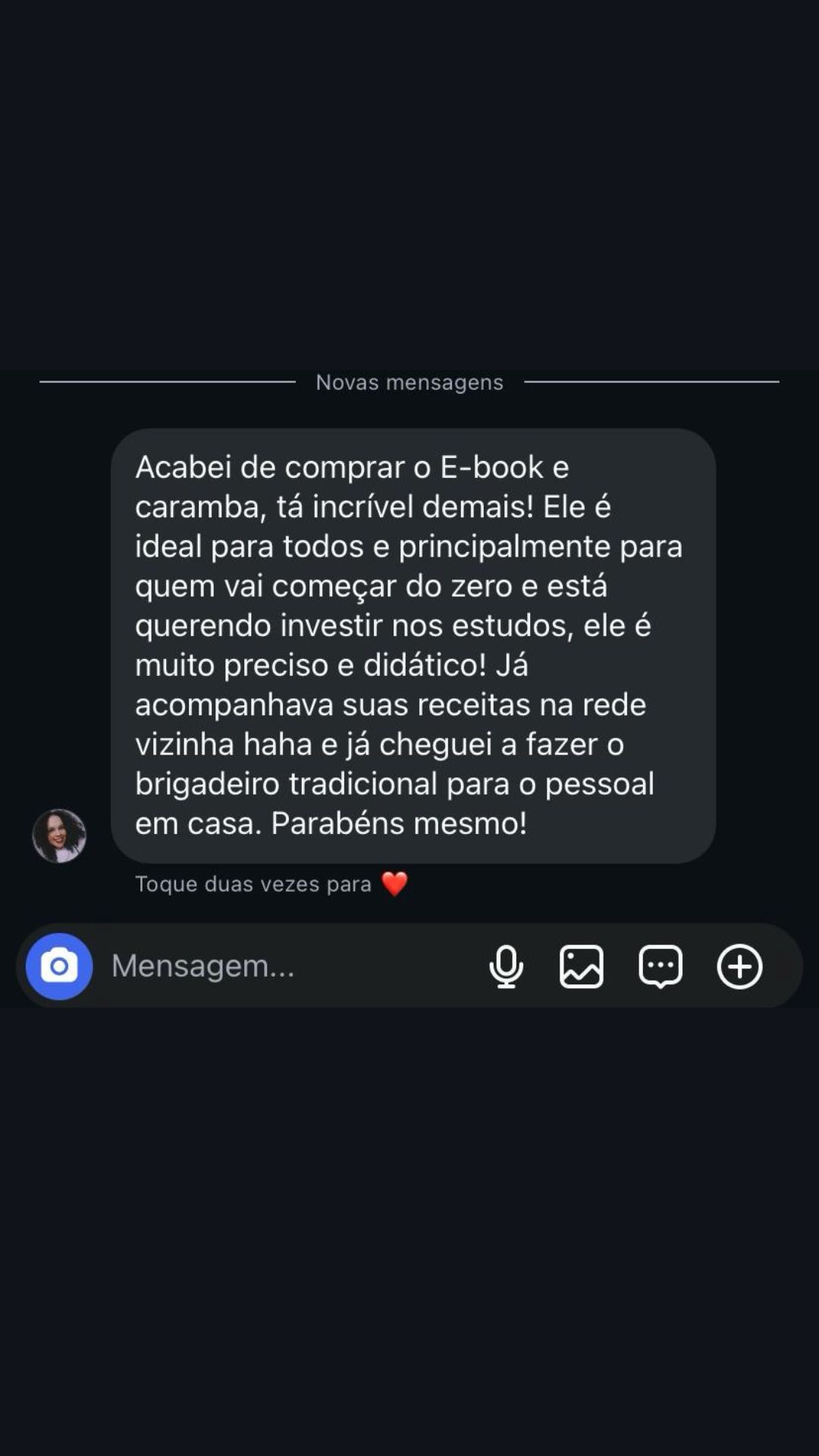Tap the red heart emoji in the hint text
This screenshot has height=1456, width=819.
[x=397, y=883]
